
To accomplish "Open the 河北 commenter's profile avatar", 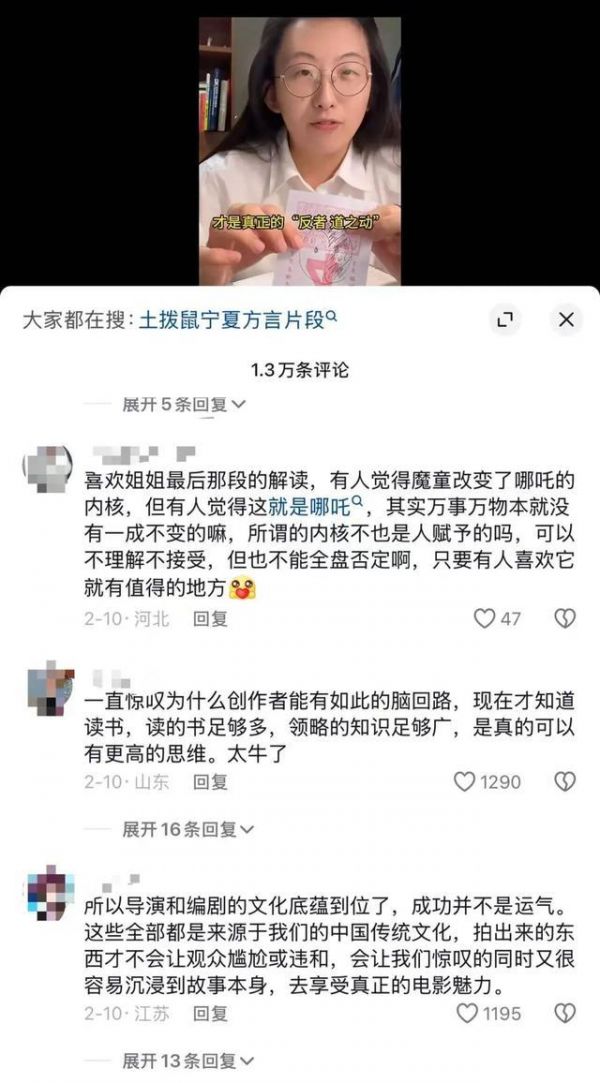I will tap(49, 465).
